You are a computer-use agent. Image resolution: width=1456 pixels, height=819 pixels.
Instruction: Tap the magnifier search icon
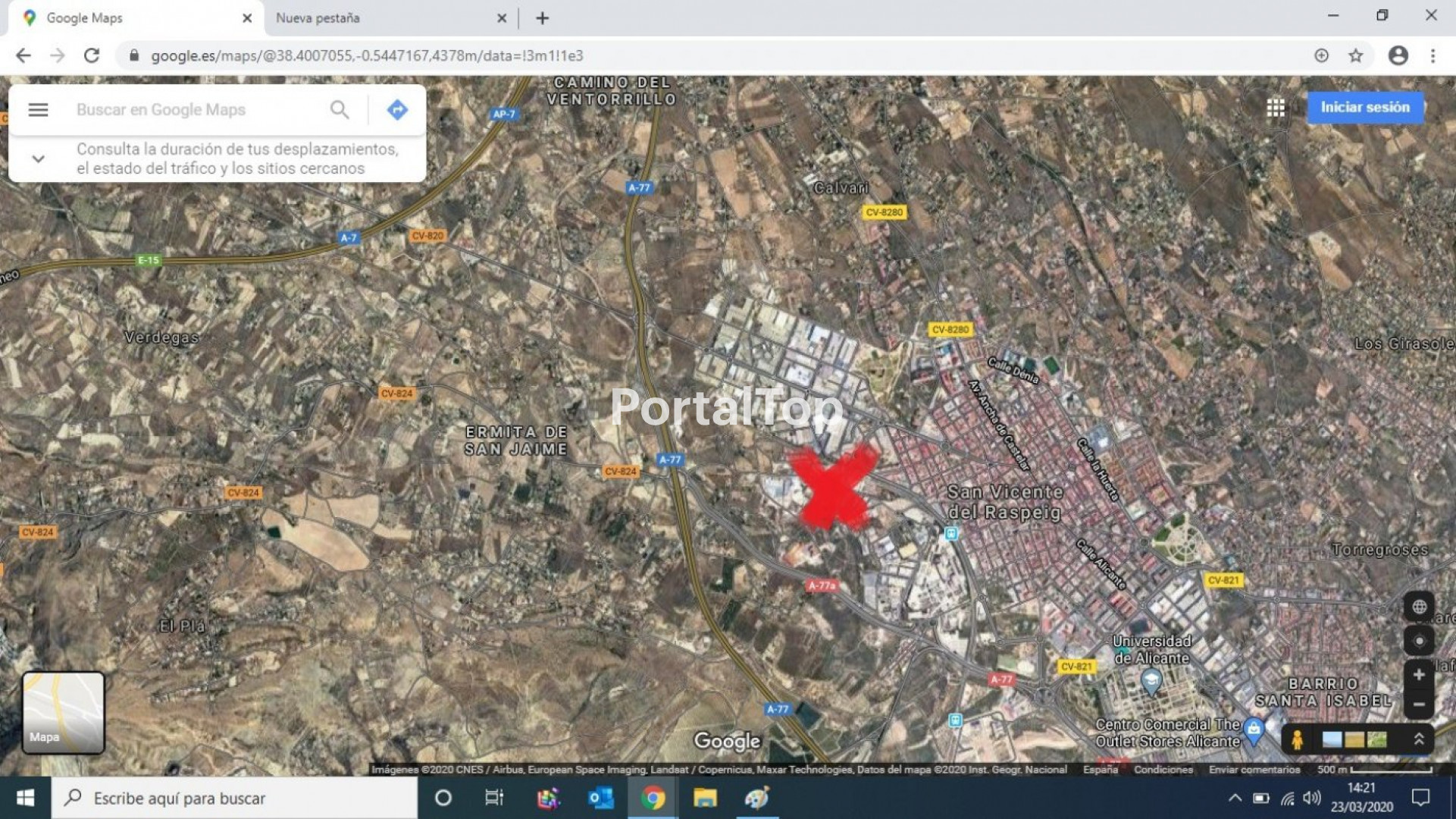coord(340,110)
